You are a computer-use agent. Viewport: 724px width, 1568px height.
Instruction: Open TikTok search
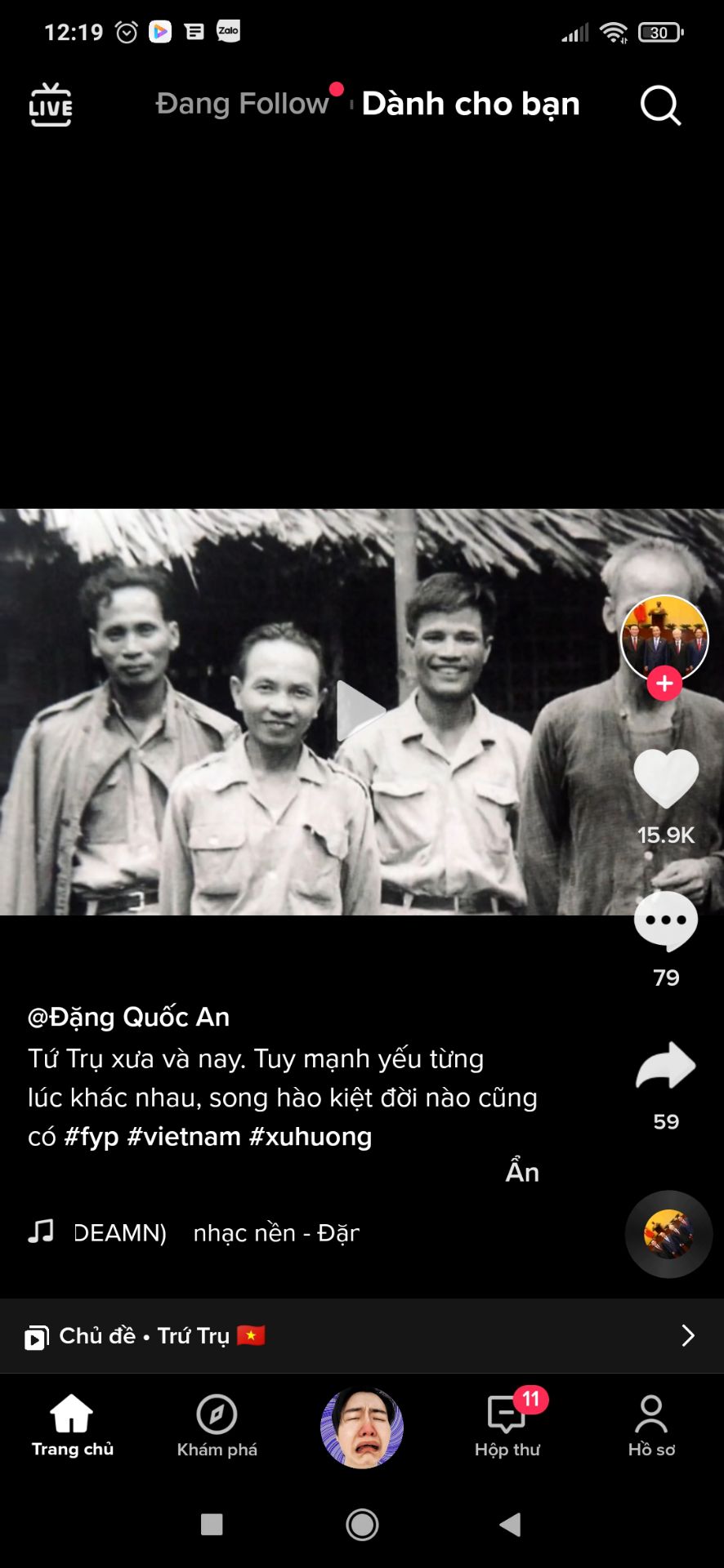(x=659, y=105)
